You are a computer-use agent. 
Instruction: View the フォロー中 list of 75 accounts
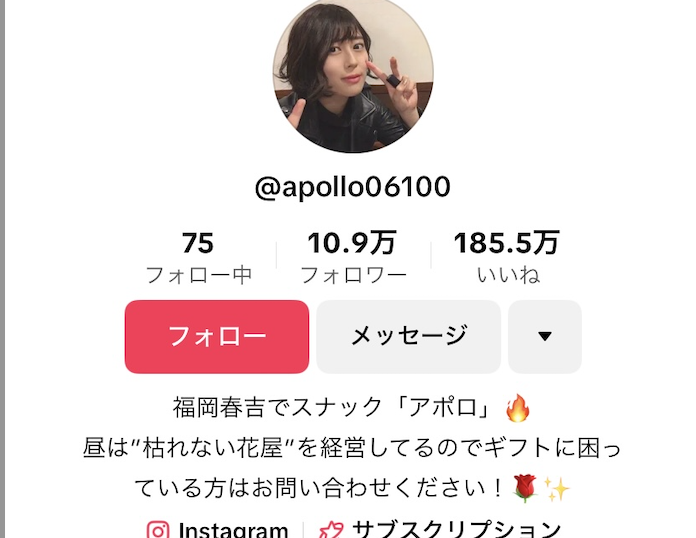coord(198,257)
